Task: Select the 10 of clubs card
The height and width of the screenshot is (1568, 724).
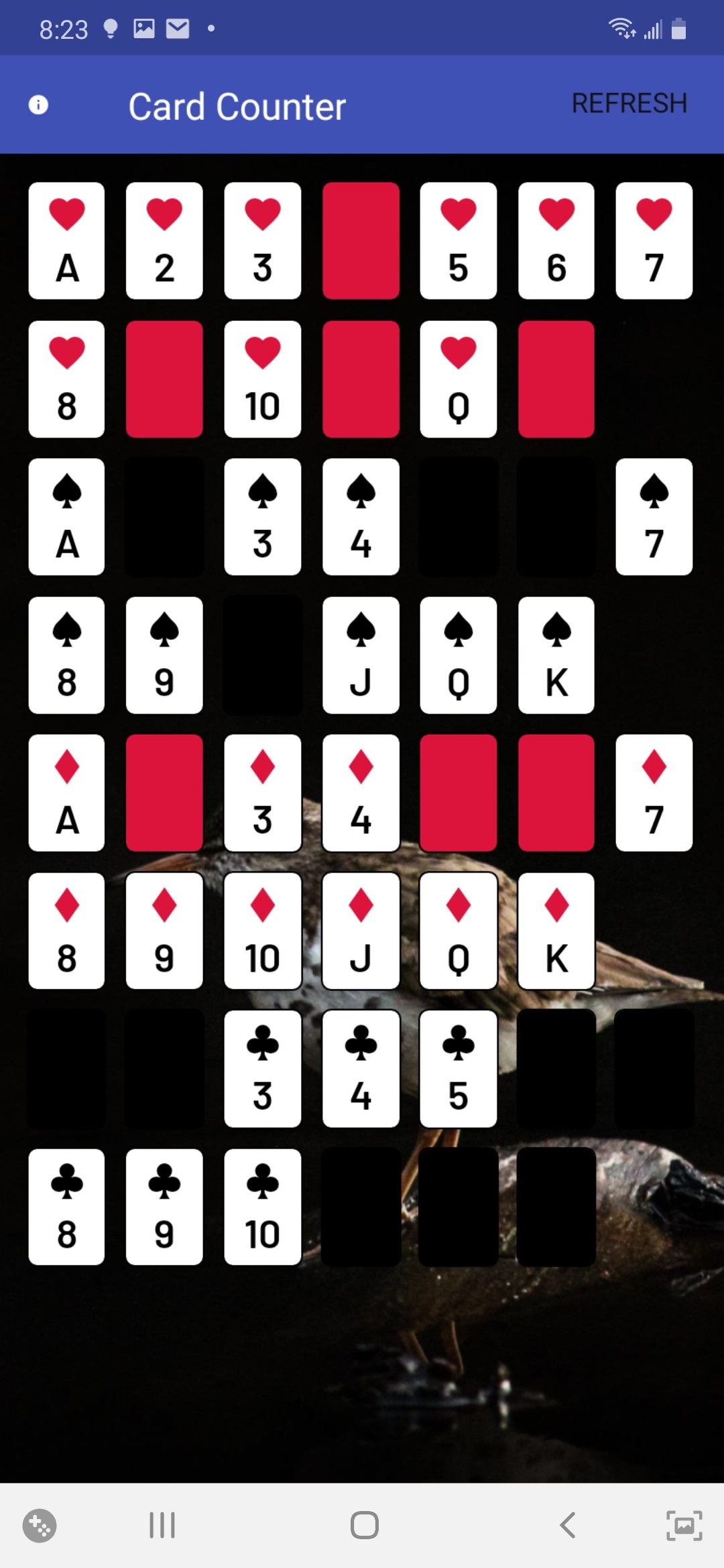Action: coord(262,1207)
